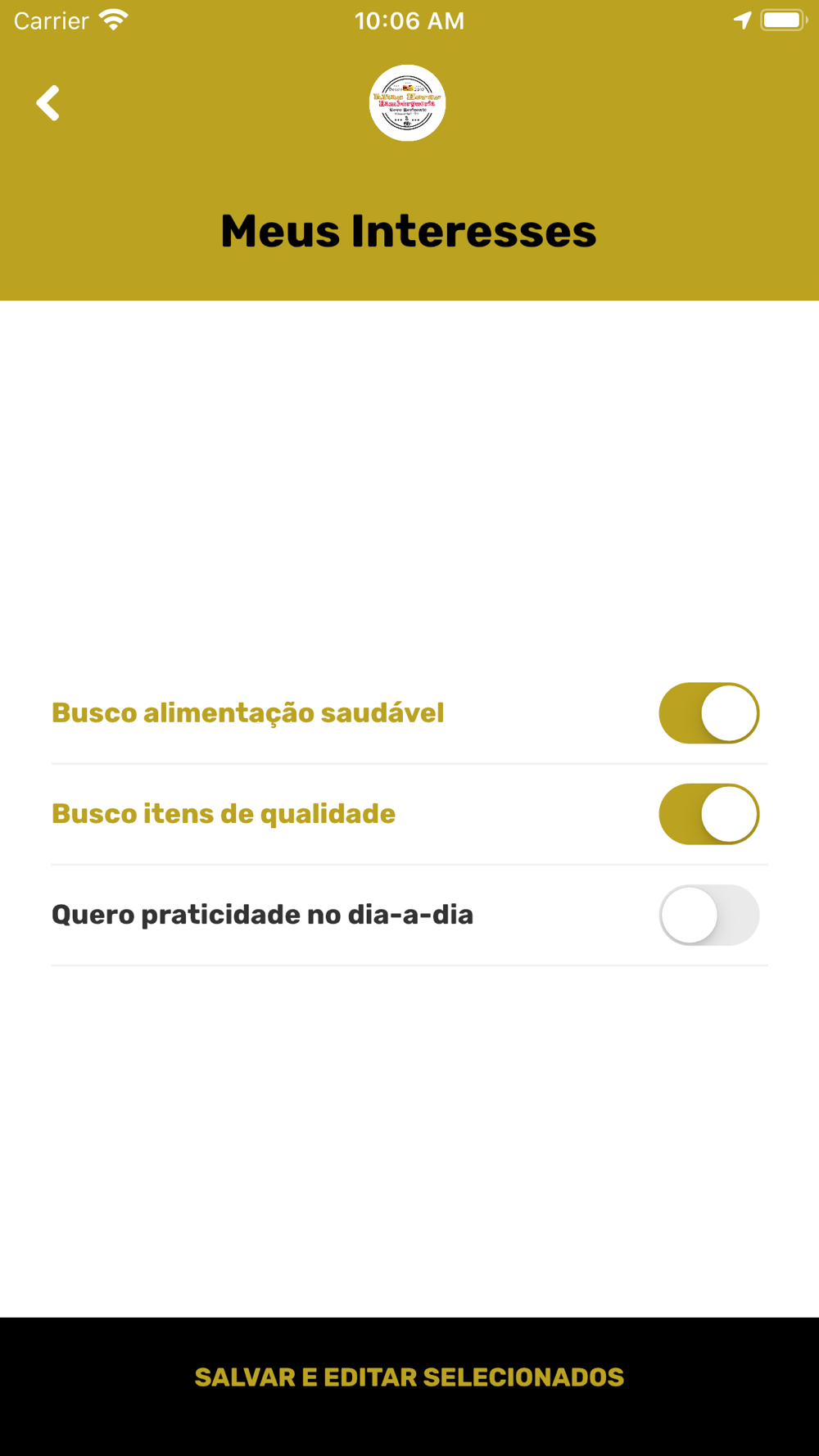
Task: Go back using the white arrow
Action: pyautogui.click(x=48, y=103)
